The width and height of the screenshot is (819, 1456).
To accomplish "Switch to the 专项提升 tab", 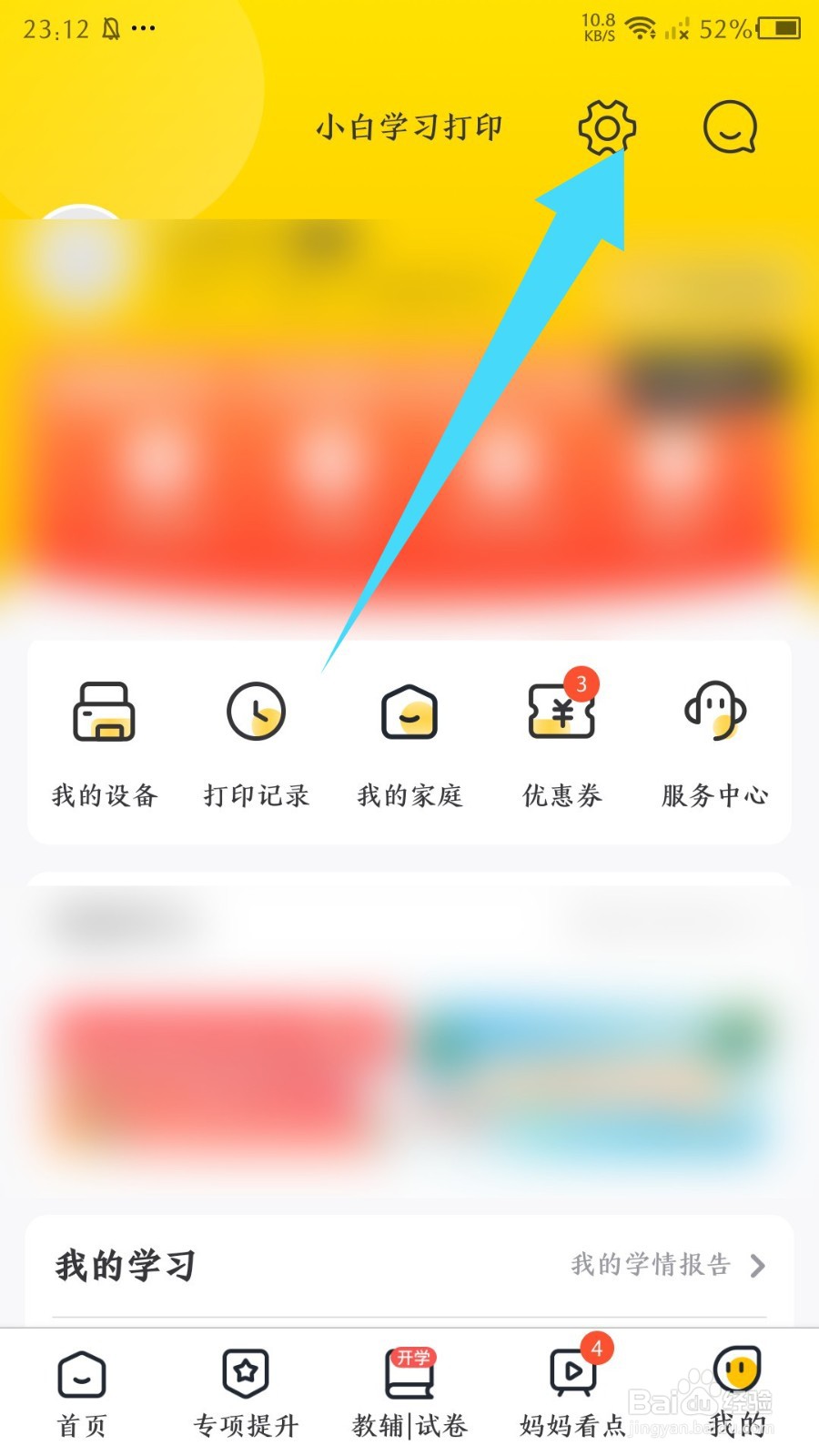I will coord(244,1392).
